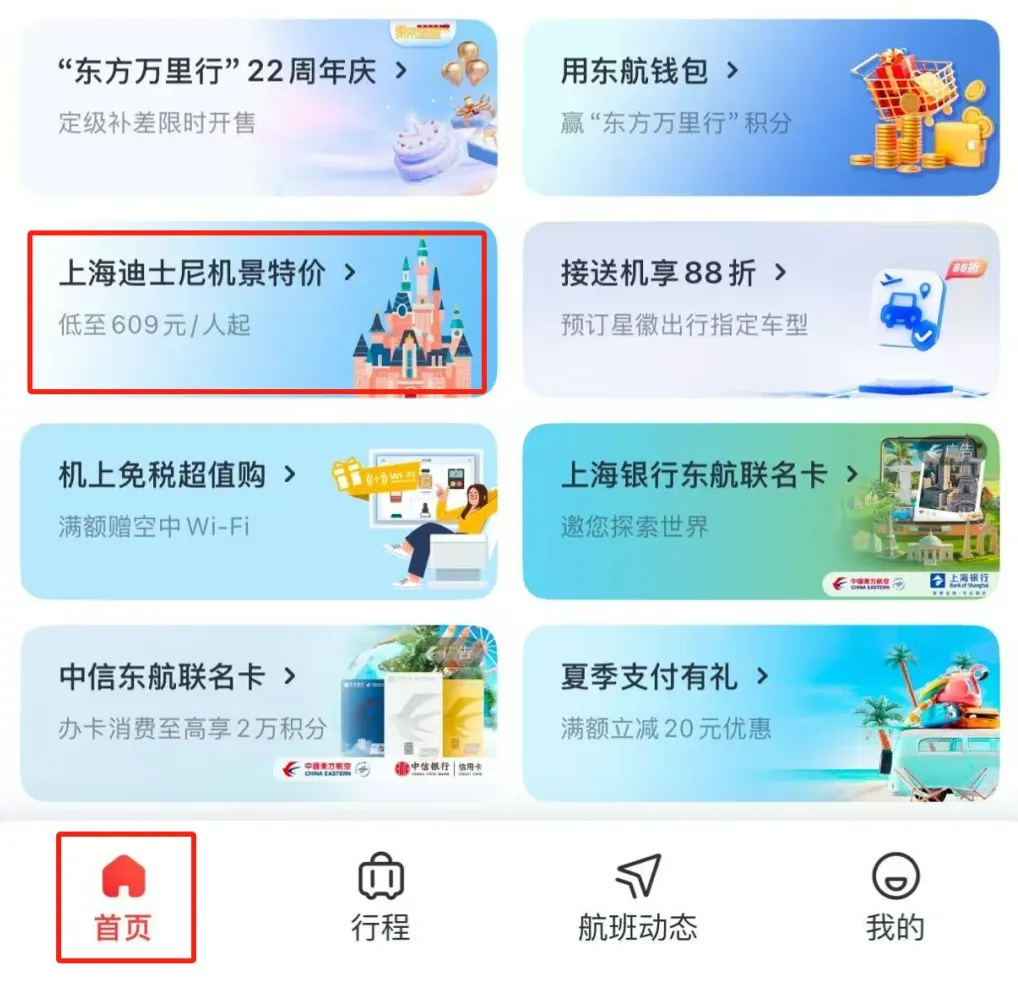View the 机上免税超值购 promotion

[x=258, y=510]
